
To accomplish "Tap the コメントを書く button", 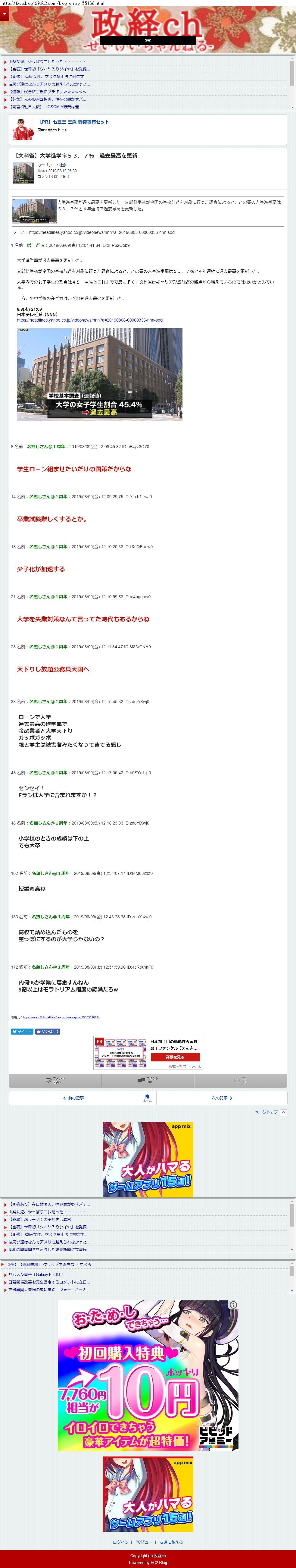I will coord(55,1080).
